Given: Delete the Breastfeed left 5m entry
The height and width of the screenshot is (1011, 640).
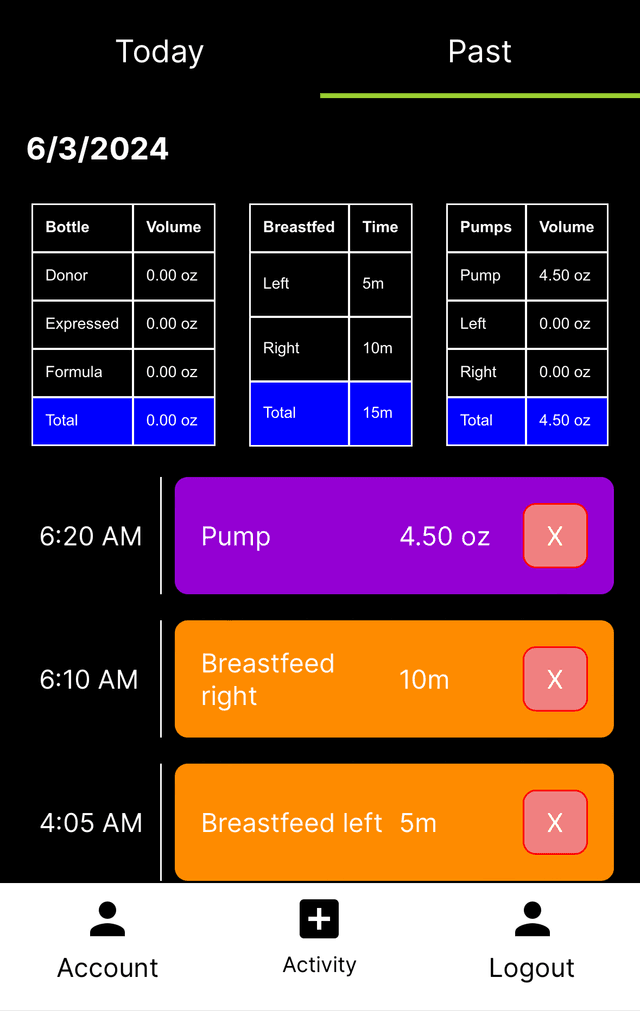Looking at the screenshot, I should click(555, 822).
